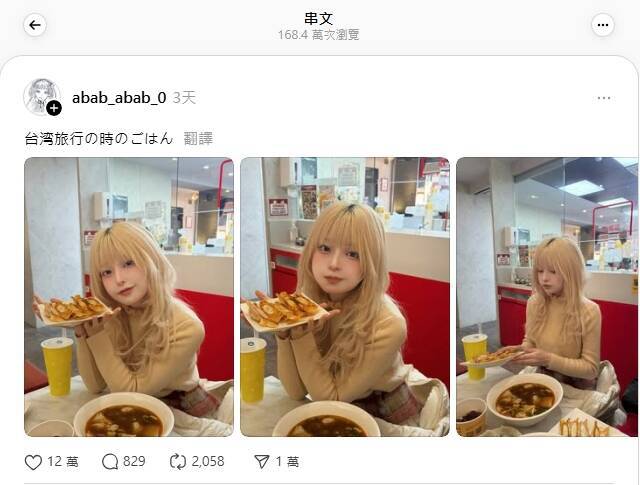The image size is (640, 485).
Task: Open the second photo of the post
Action: coord(344,297)
